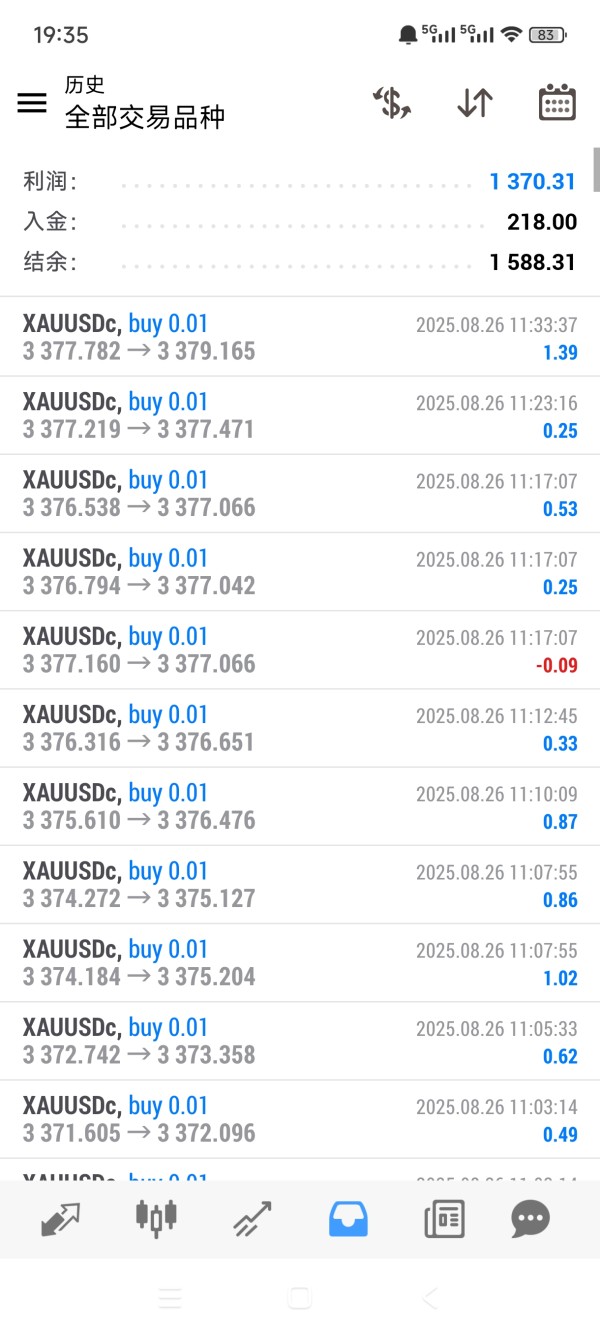This screenshot has height=1334, width=600.
Task: Go to the Trade tab
Action: pyautogui.click(x=252, y=1219)
